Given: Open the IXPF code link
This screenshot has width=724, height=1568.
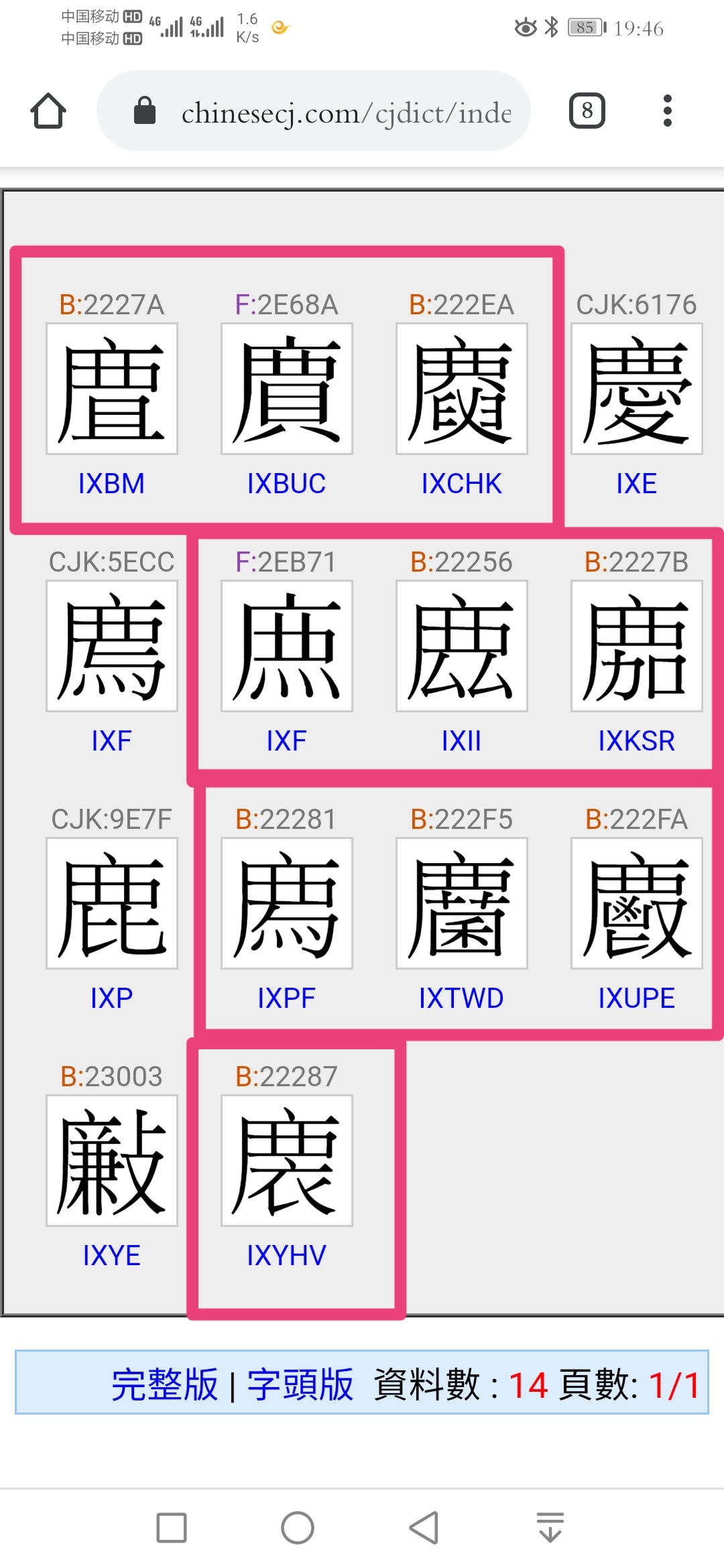Looking at the screenshot, I should pos(286,998).
